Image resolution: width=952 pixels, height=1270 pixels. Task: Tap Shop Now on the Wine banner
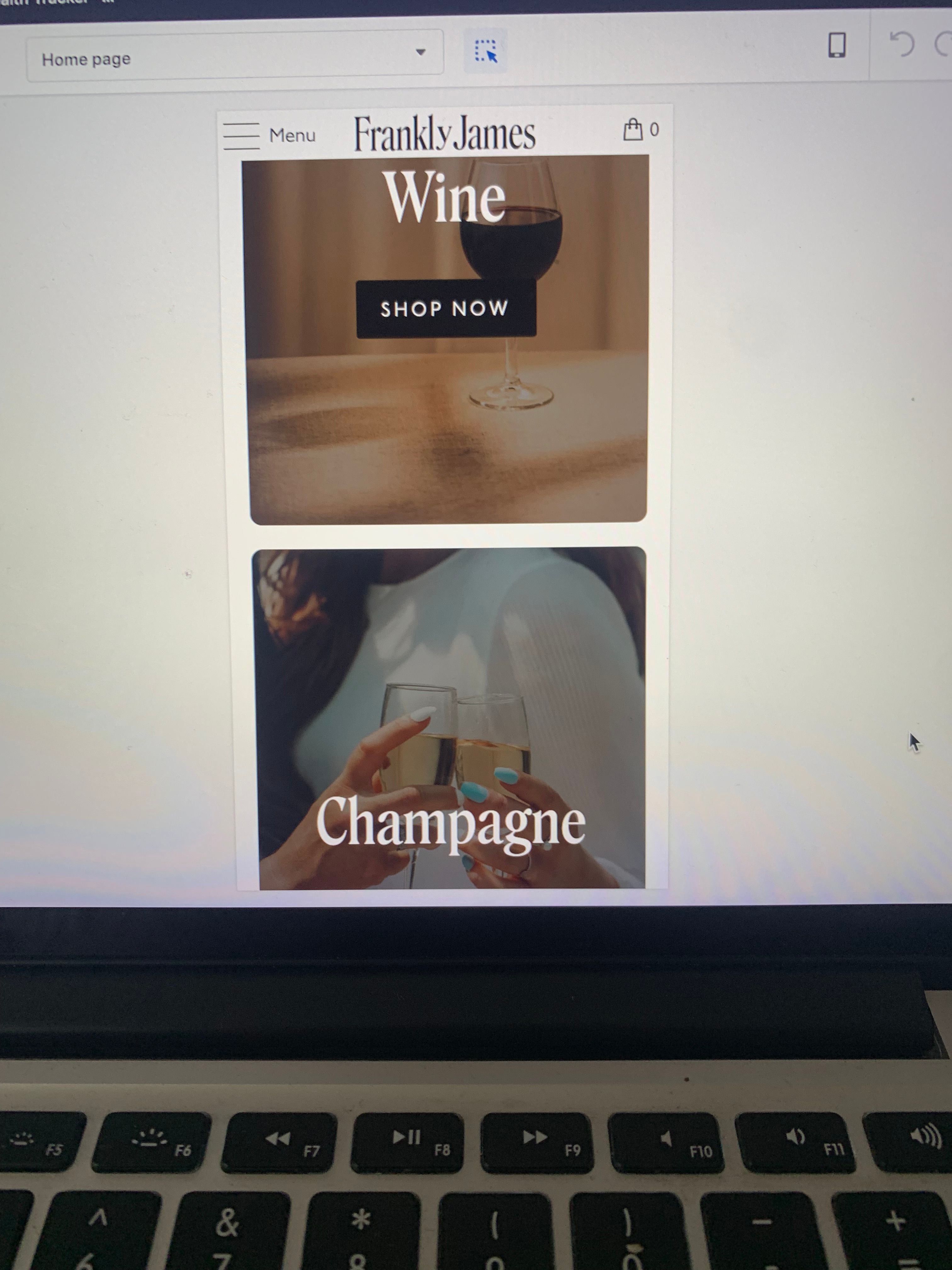[x=445, y=309]
